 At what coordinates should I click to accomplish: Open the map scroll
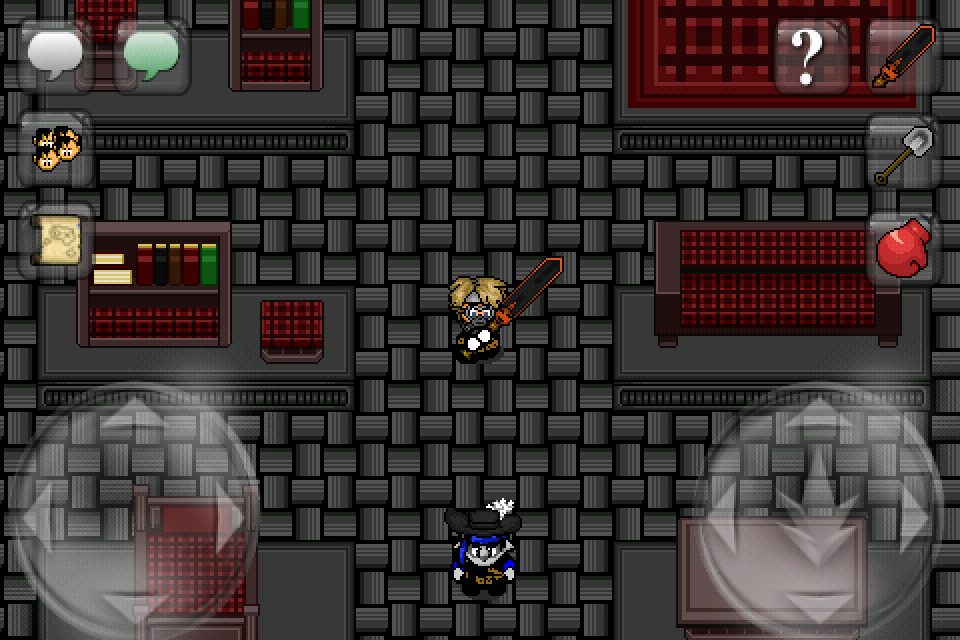(x=56, y=240)
